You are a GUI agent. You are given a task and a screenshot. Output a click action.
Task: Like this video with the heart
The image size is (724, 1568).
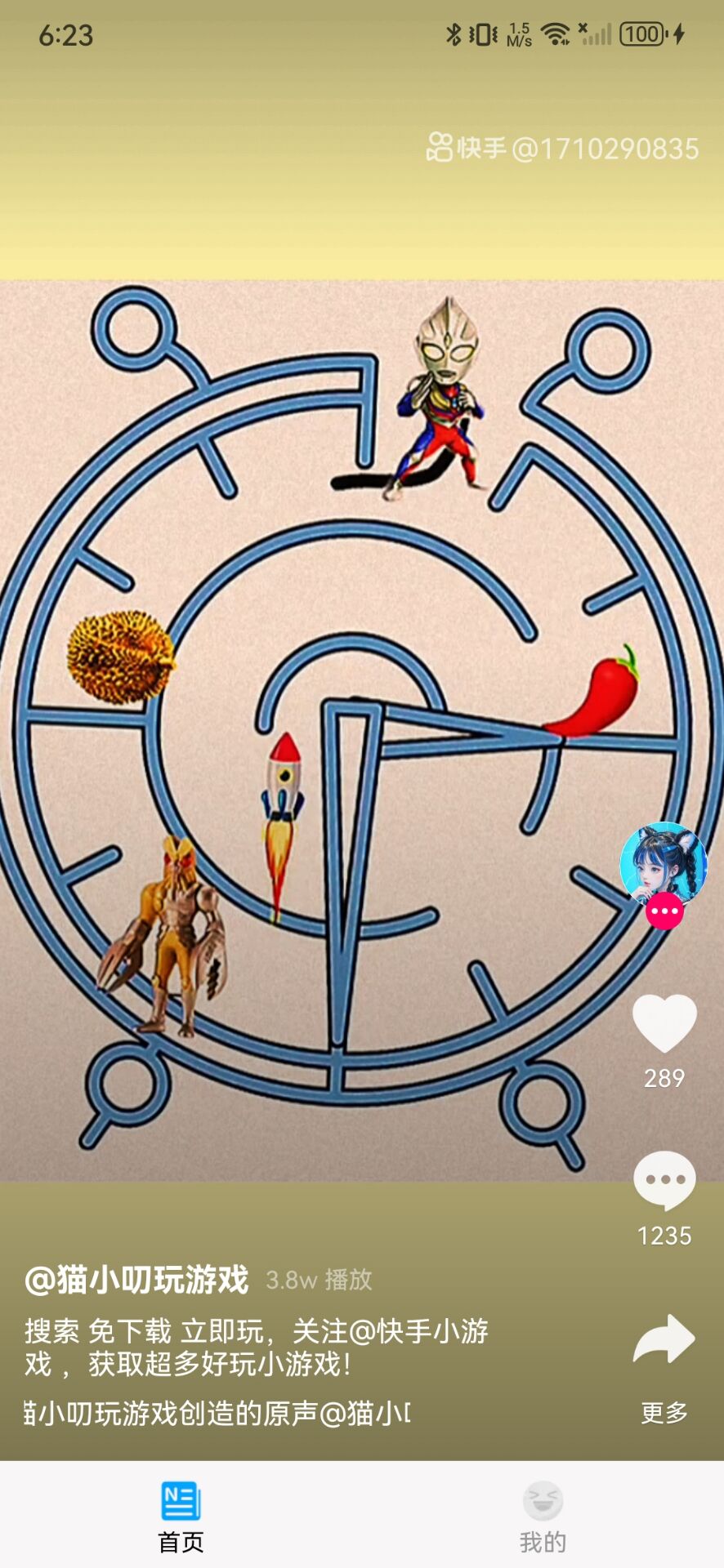[664, 1023]
